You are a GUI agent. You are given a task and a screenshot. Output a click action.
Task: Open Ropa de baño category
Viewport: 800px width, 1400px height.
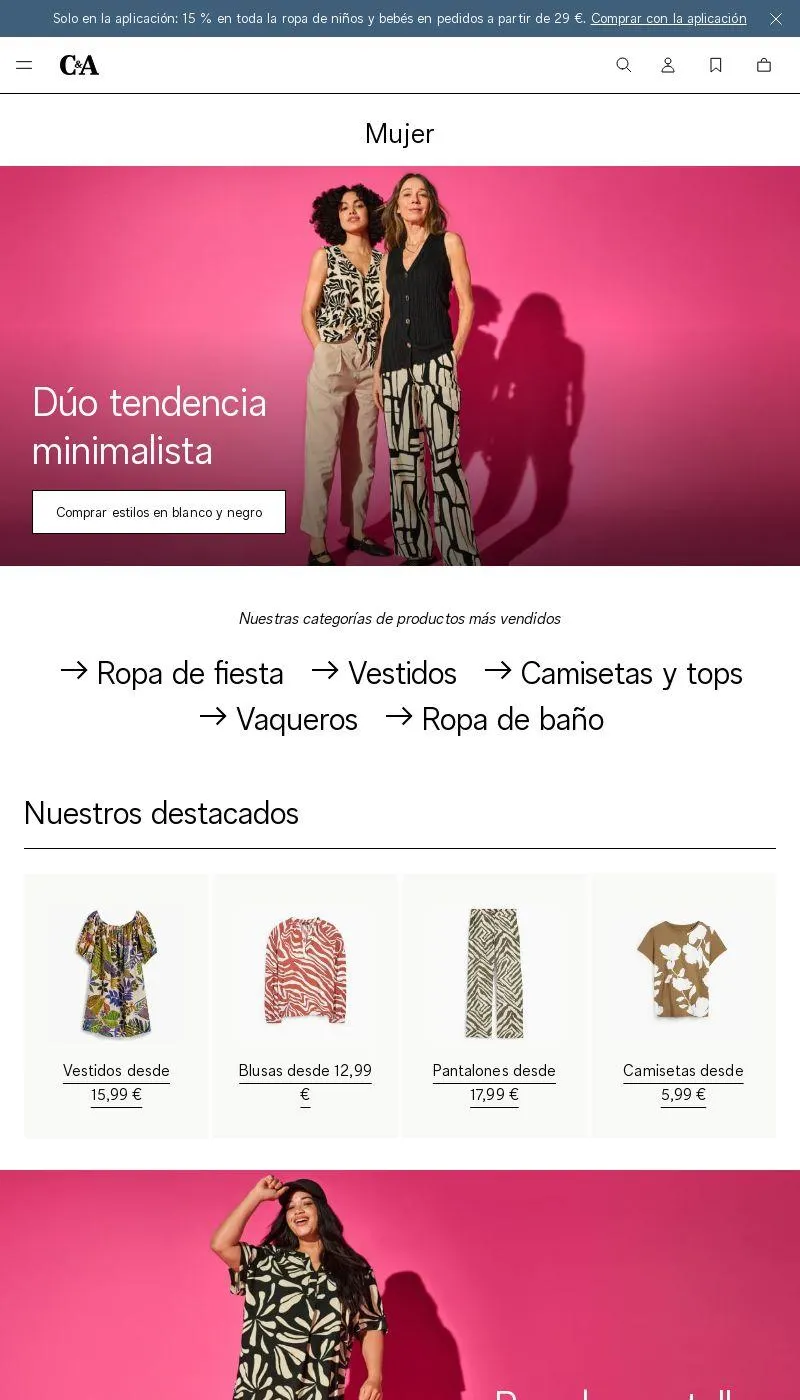click(494, 719)
